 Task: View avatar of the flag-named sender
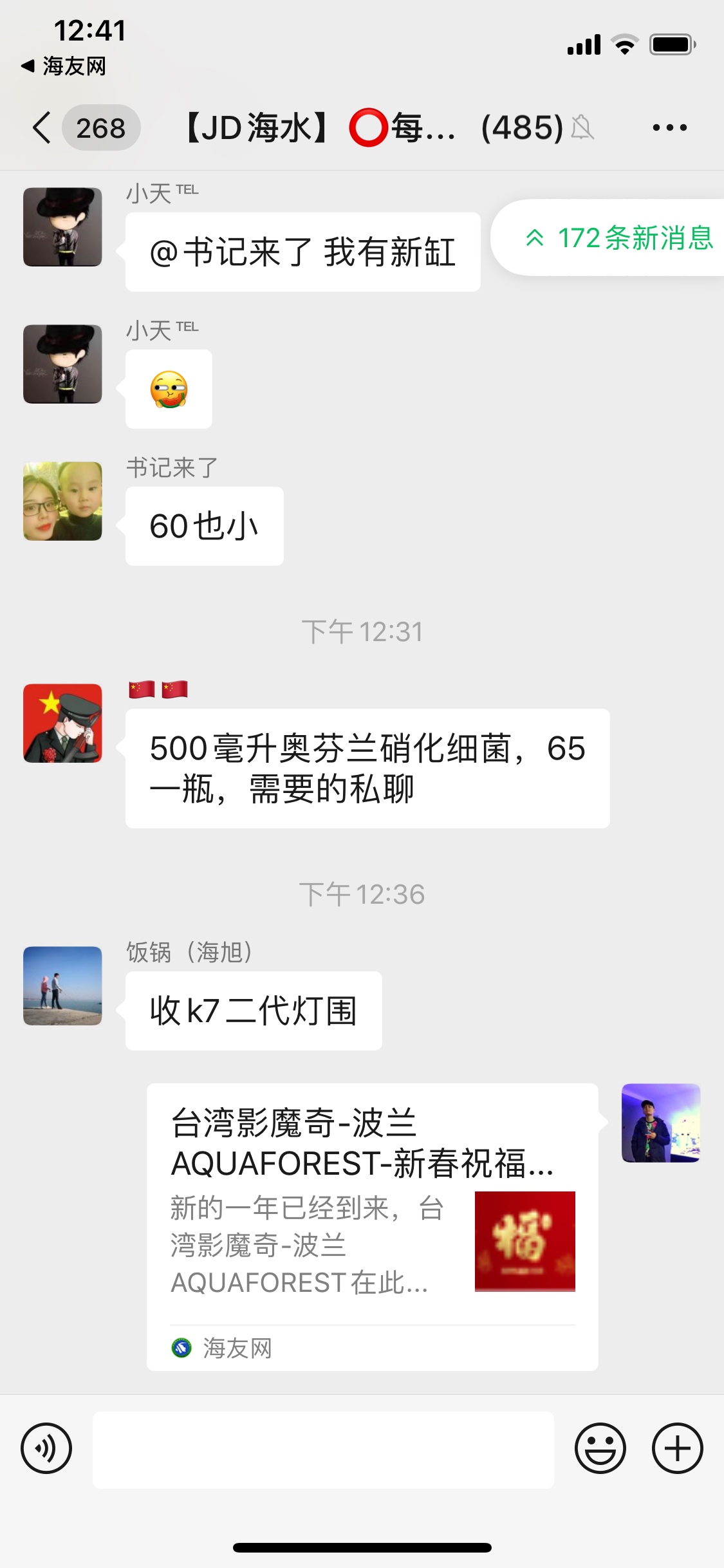(x=62, y=723)
